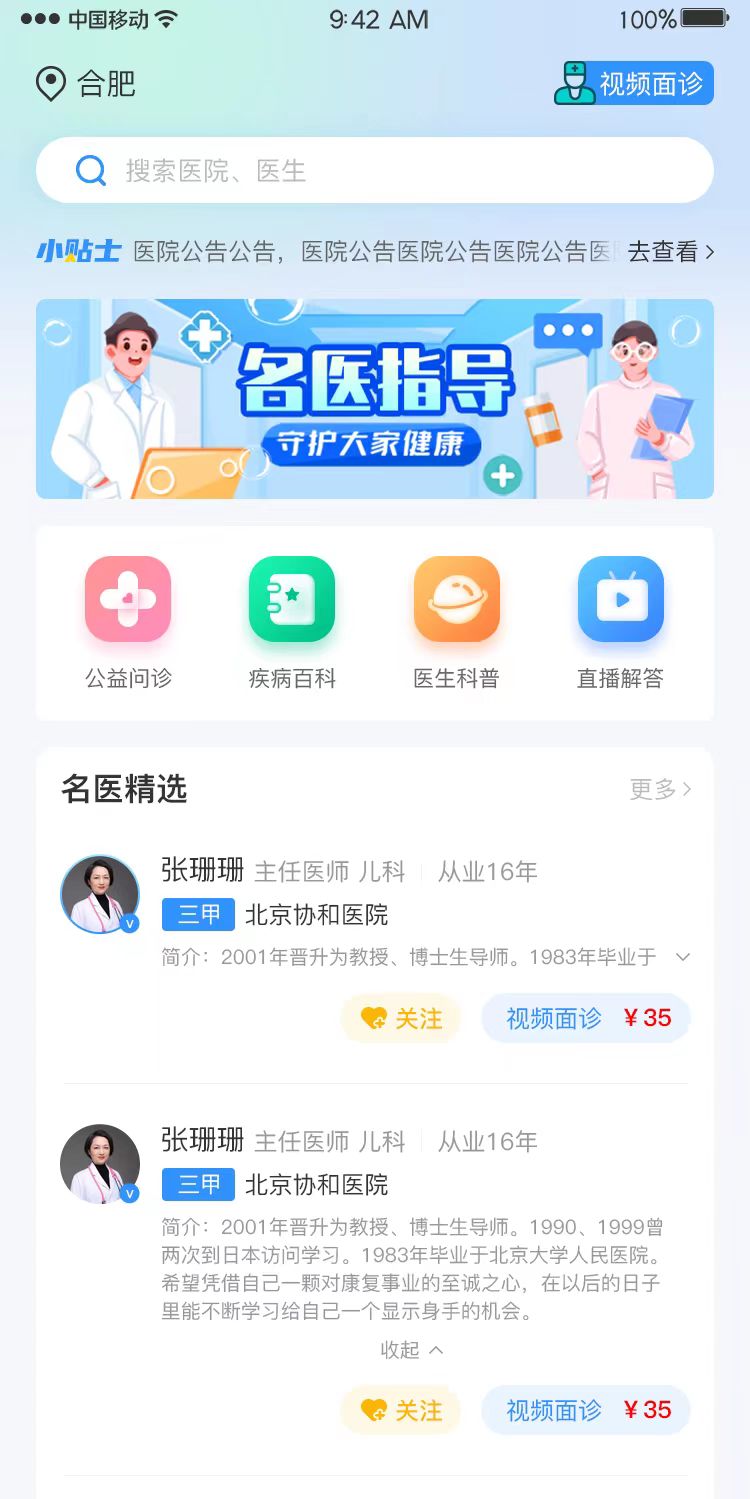Screen dimensions: 750x1499
Task: Select the 医生科普 doctor science icon
Action: tap(456, 597)
